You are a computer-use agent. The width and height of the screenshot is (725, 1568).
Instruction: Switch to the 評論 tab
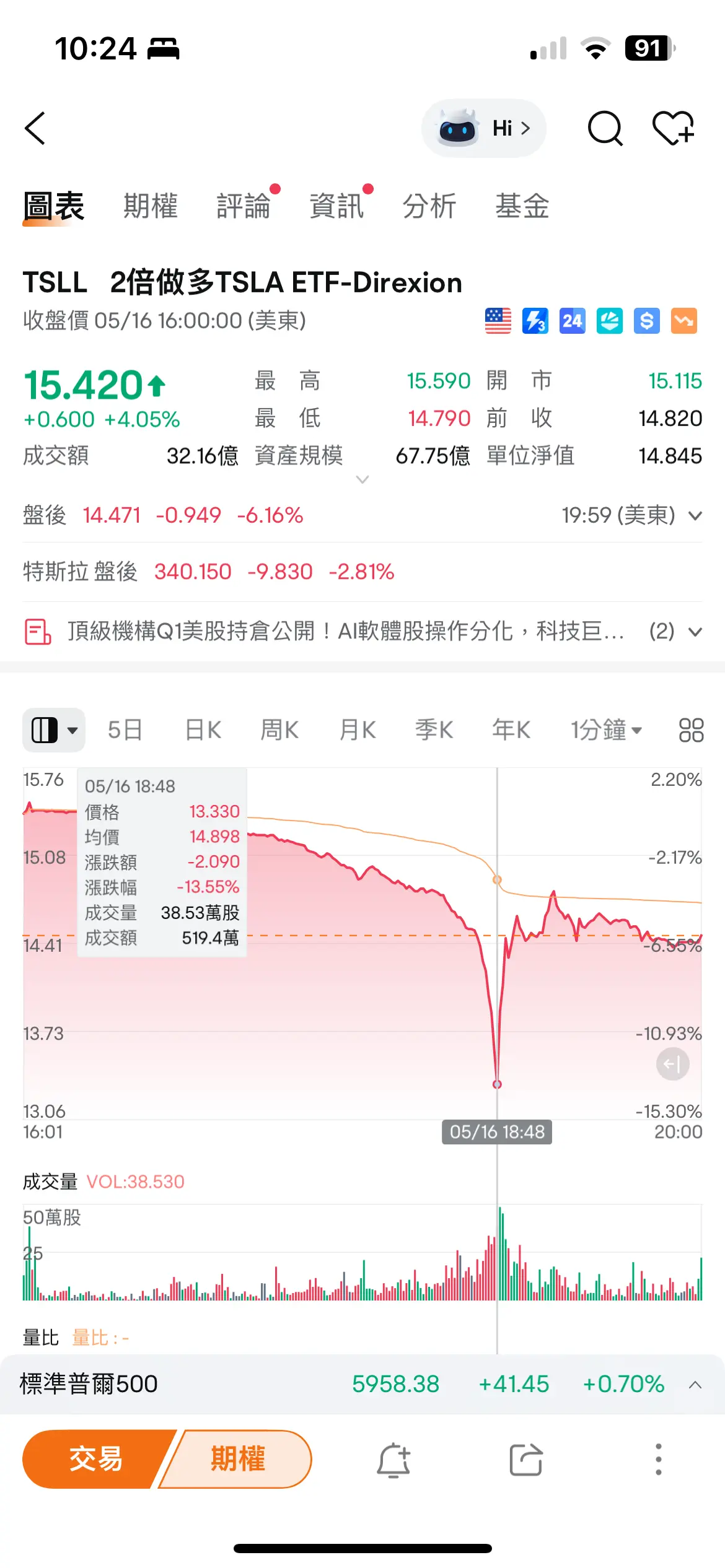pyautogui.click(x=244, y=206)
